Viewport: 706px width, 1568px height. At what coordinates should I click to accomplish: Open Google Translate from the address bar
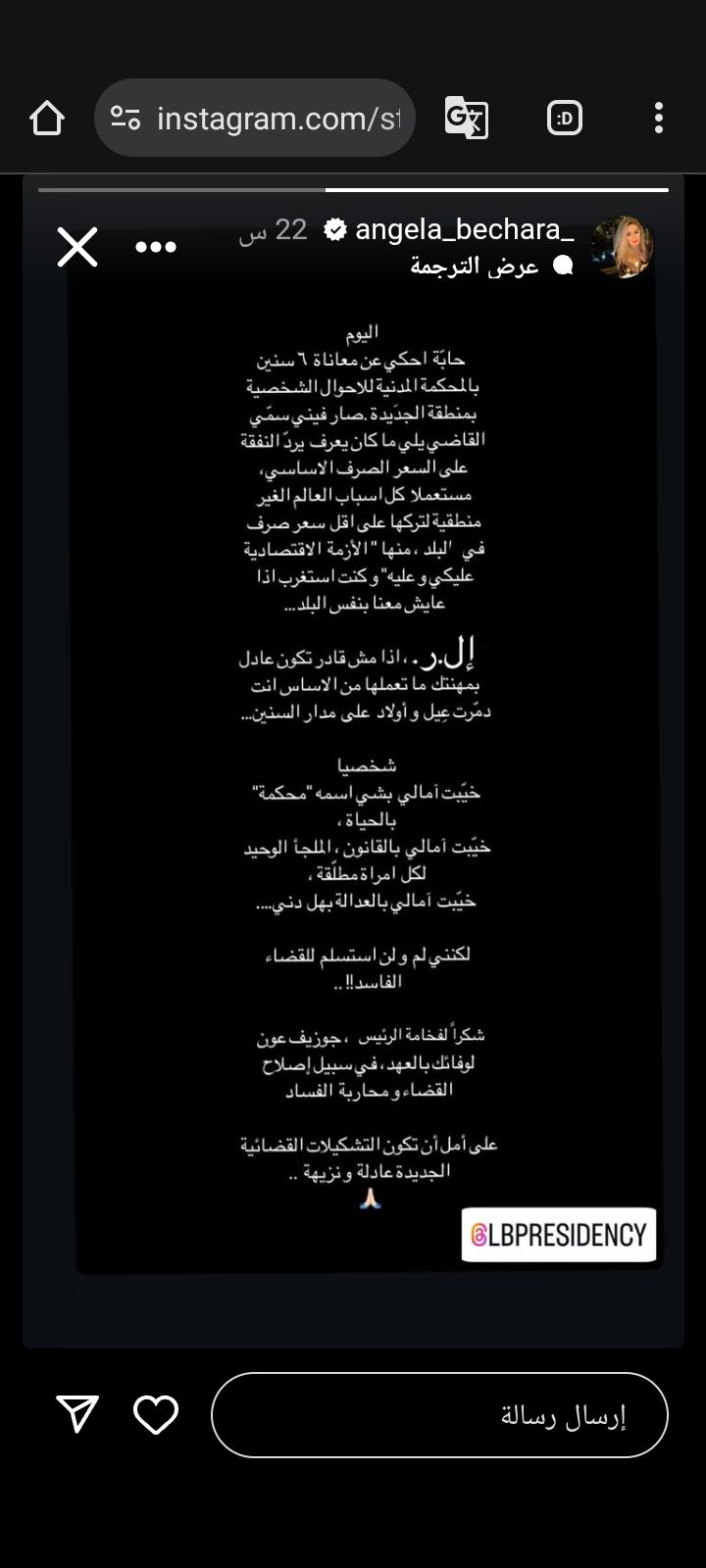click(468, 118)
